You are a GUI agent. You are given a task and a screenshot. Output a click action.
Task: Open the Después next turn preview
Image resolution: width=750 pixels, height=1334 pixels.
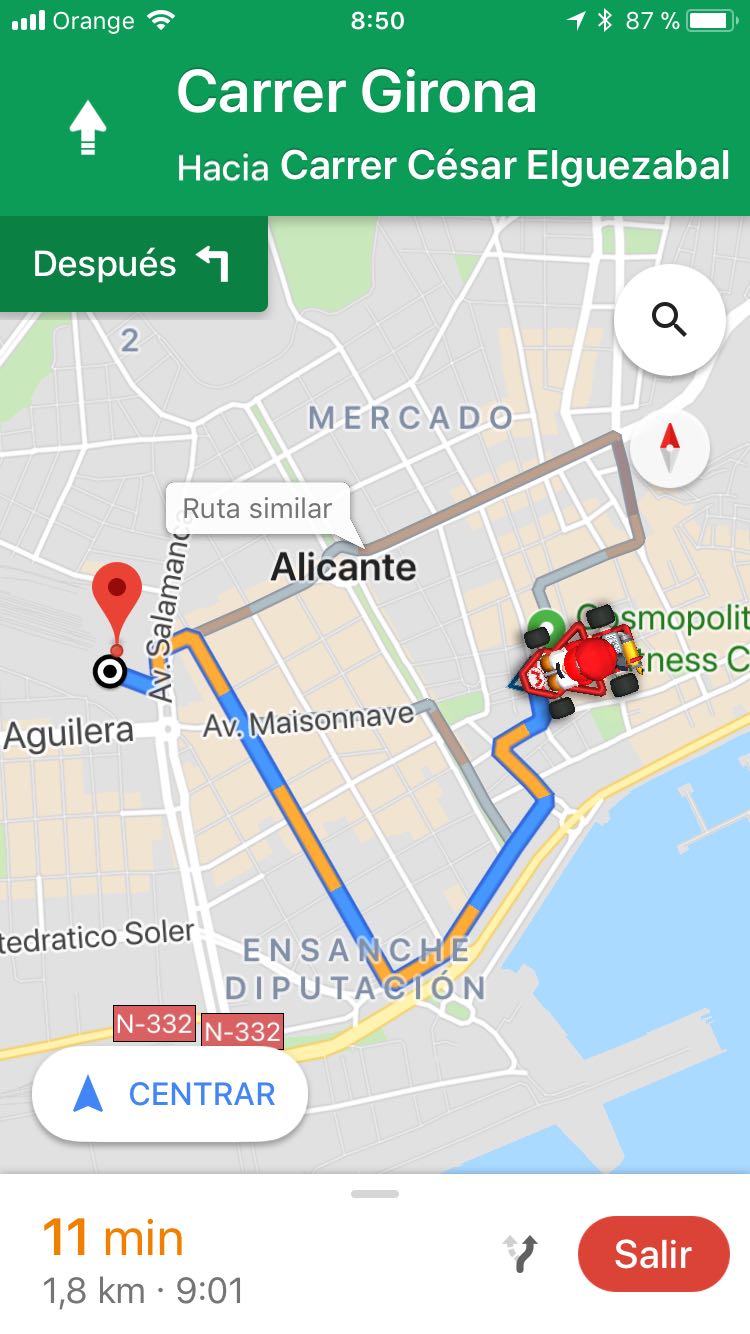pos(133,264)
